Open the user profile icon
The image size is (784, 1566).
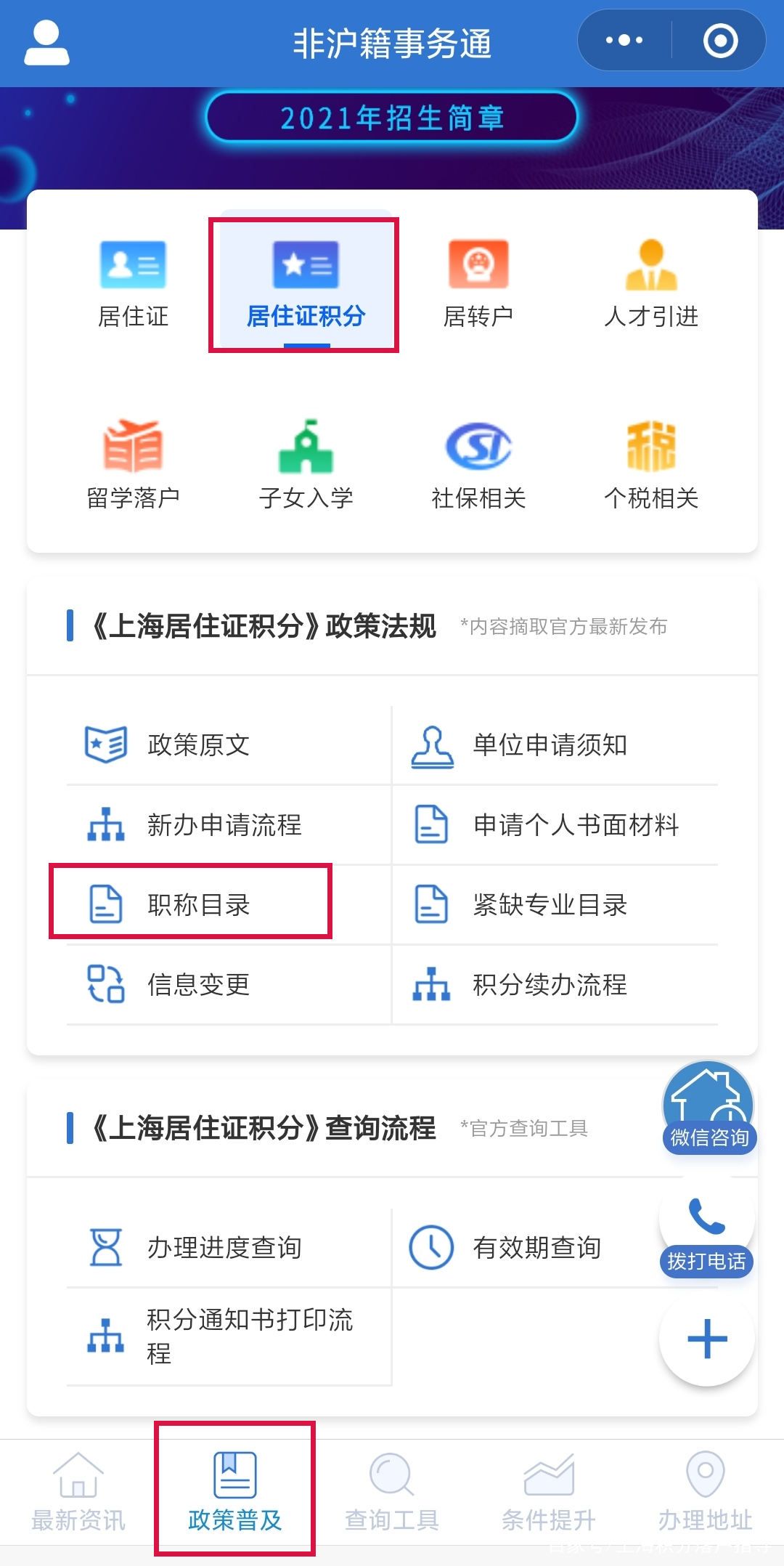coord(46,43)
